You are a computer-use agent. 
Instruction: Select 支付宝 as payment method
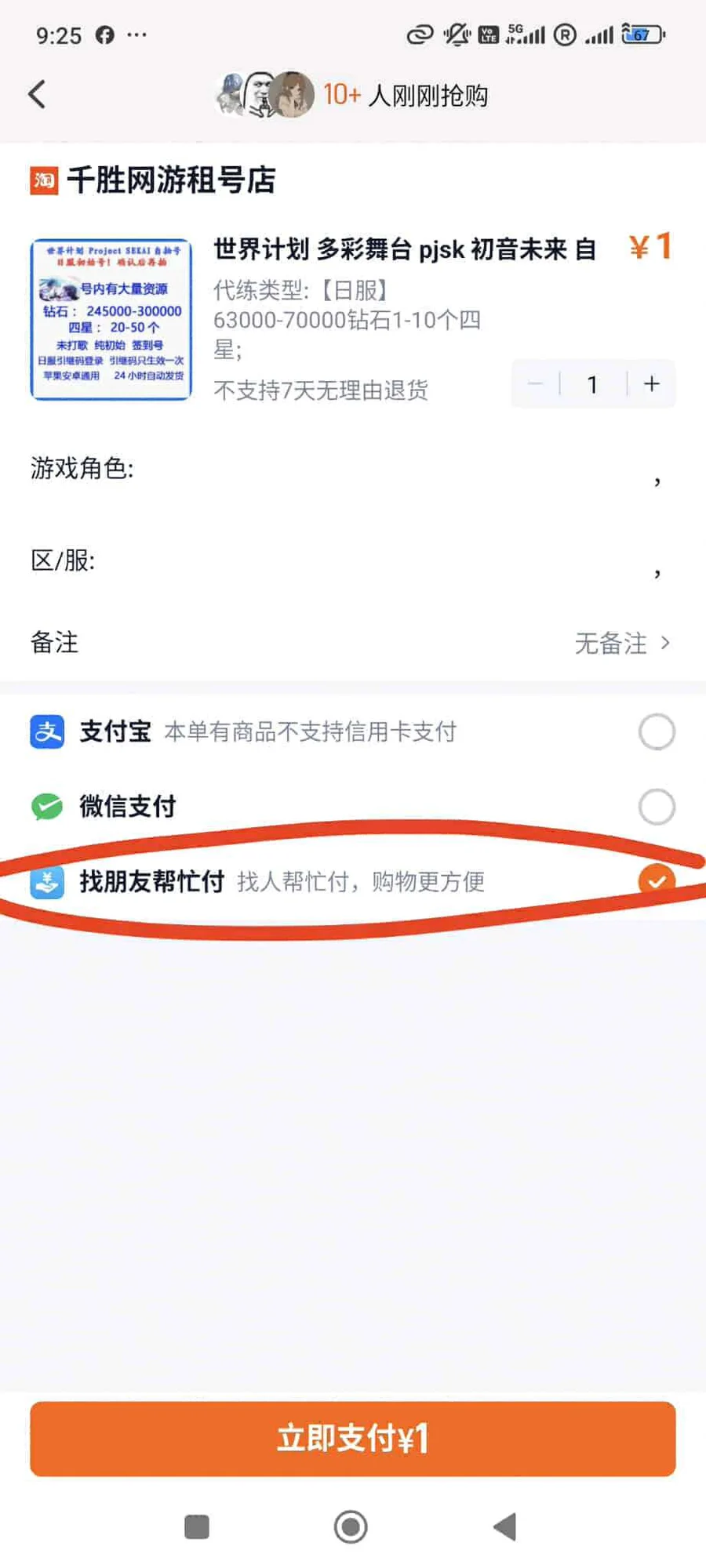(657, 732)
